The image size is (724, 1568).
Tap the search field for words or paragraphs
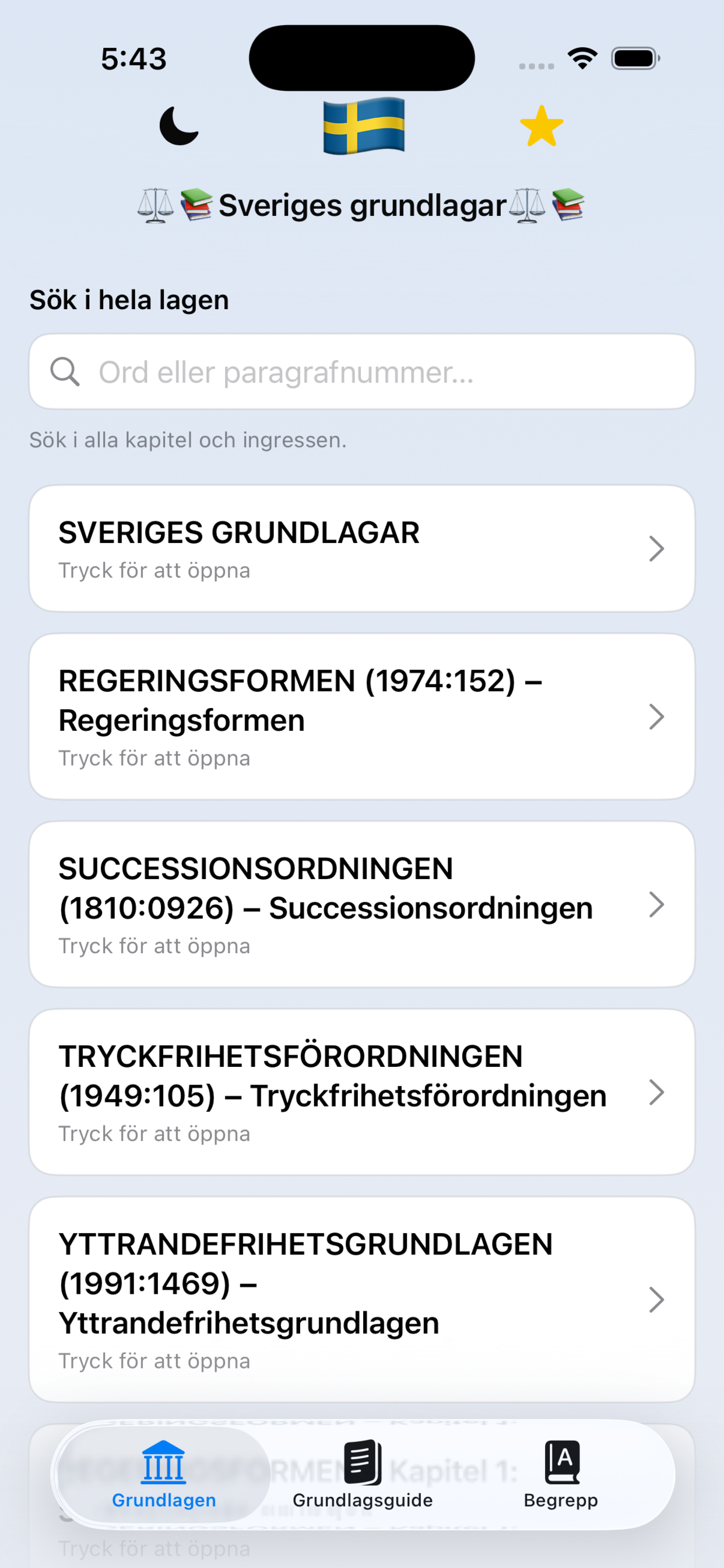pos(362,372)
